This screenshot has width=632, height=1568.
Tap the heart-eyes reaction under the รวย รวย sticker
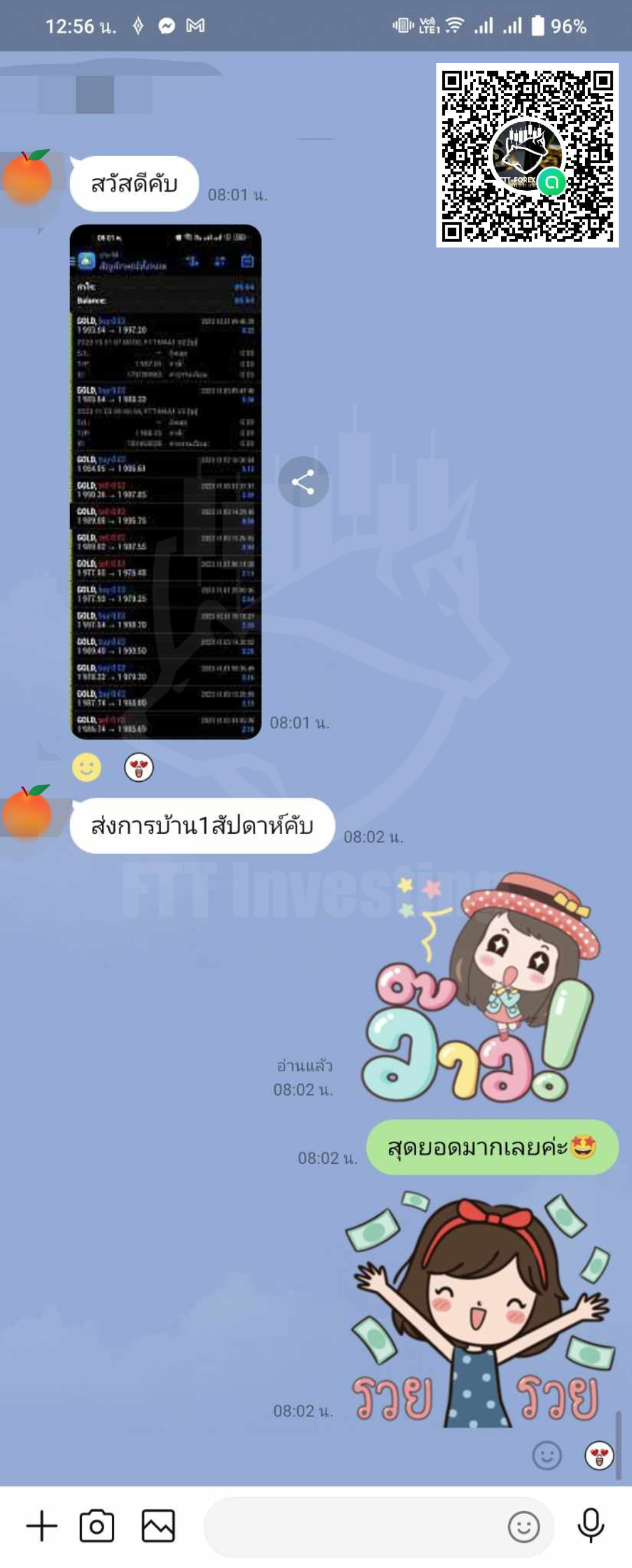tap(599, 1456)
